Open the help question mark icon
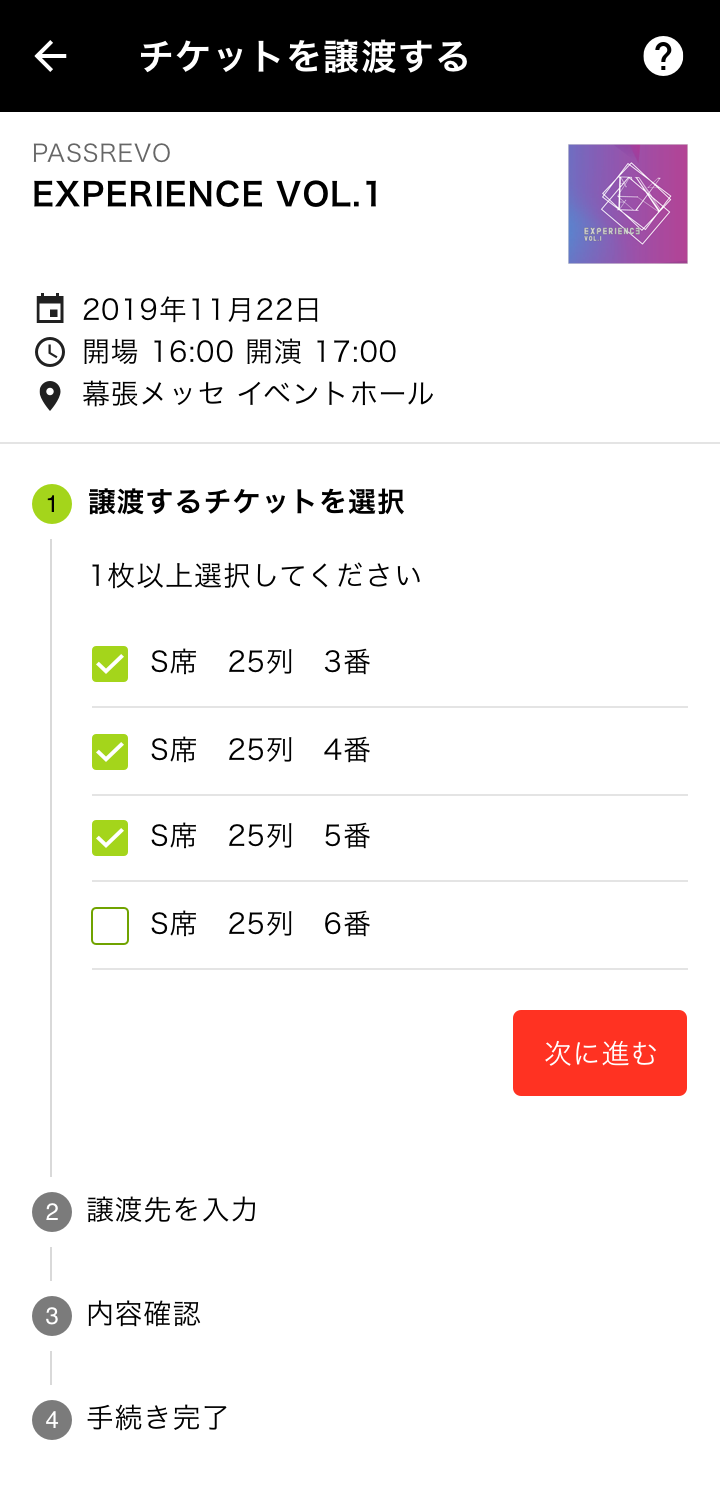The image size is (720, 1500). coord(663,56)
